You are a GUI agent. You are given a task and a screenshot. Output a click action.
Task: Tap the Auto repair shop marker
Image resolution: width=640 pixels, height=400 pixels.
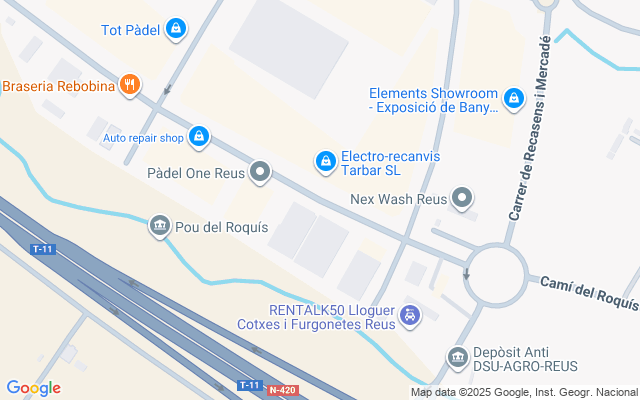point(198,136)
